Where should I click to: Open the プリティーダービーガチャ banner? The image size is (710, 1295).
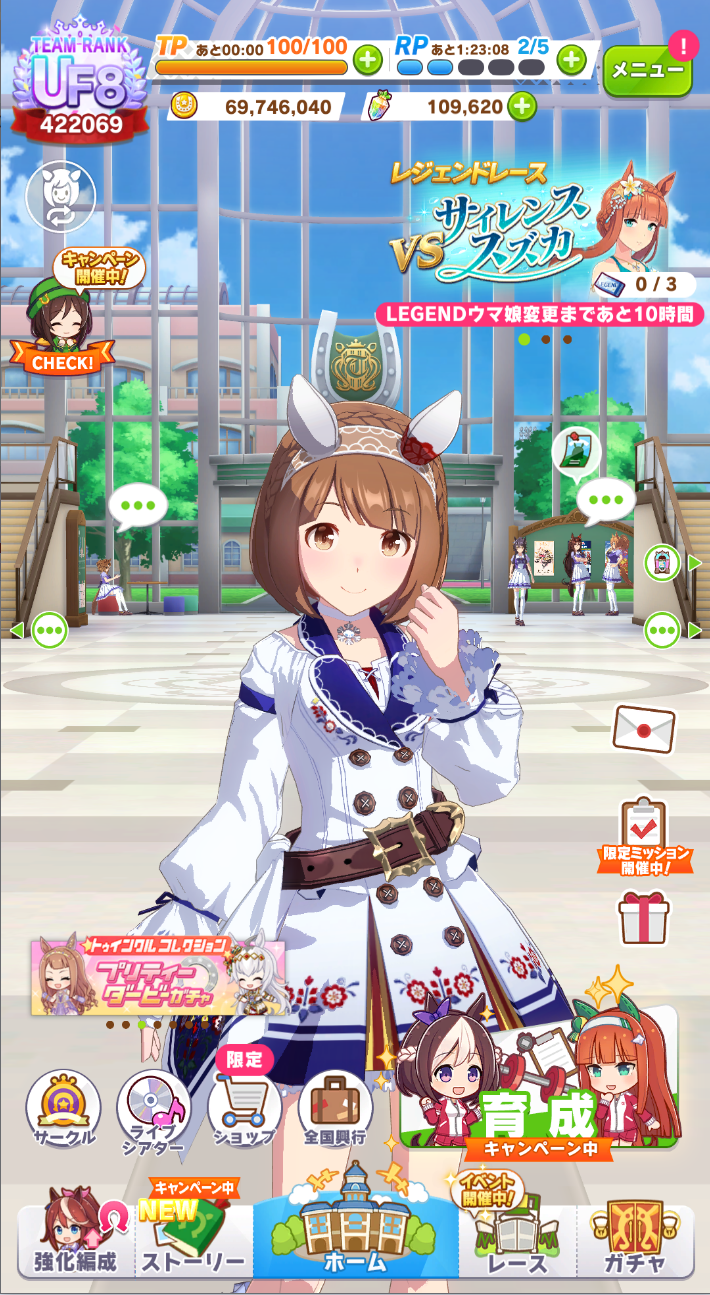pyautogui.click(x=157, y=976)
